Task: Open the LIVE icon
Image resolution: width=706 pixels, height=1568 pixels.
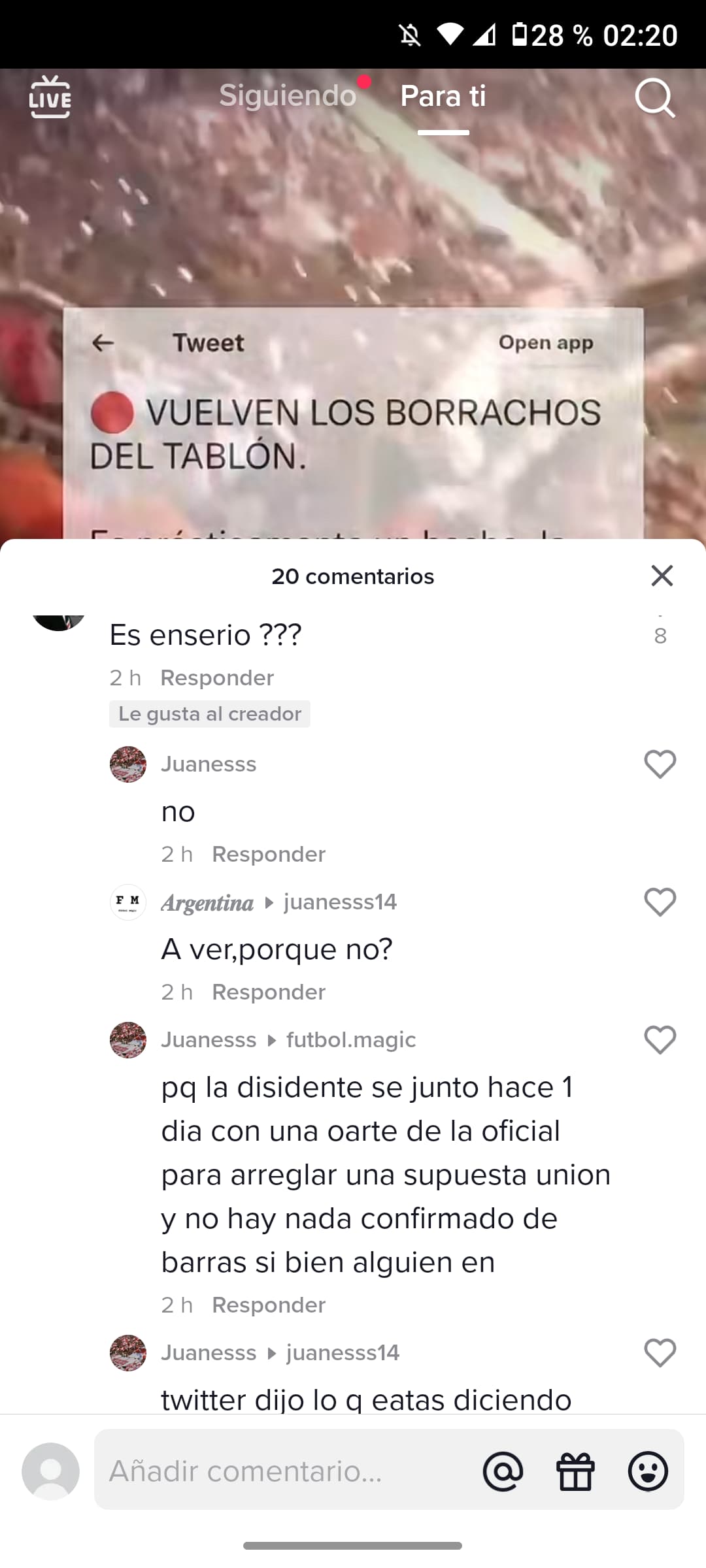Action: (x=50, y=97)
